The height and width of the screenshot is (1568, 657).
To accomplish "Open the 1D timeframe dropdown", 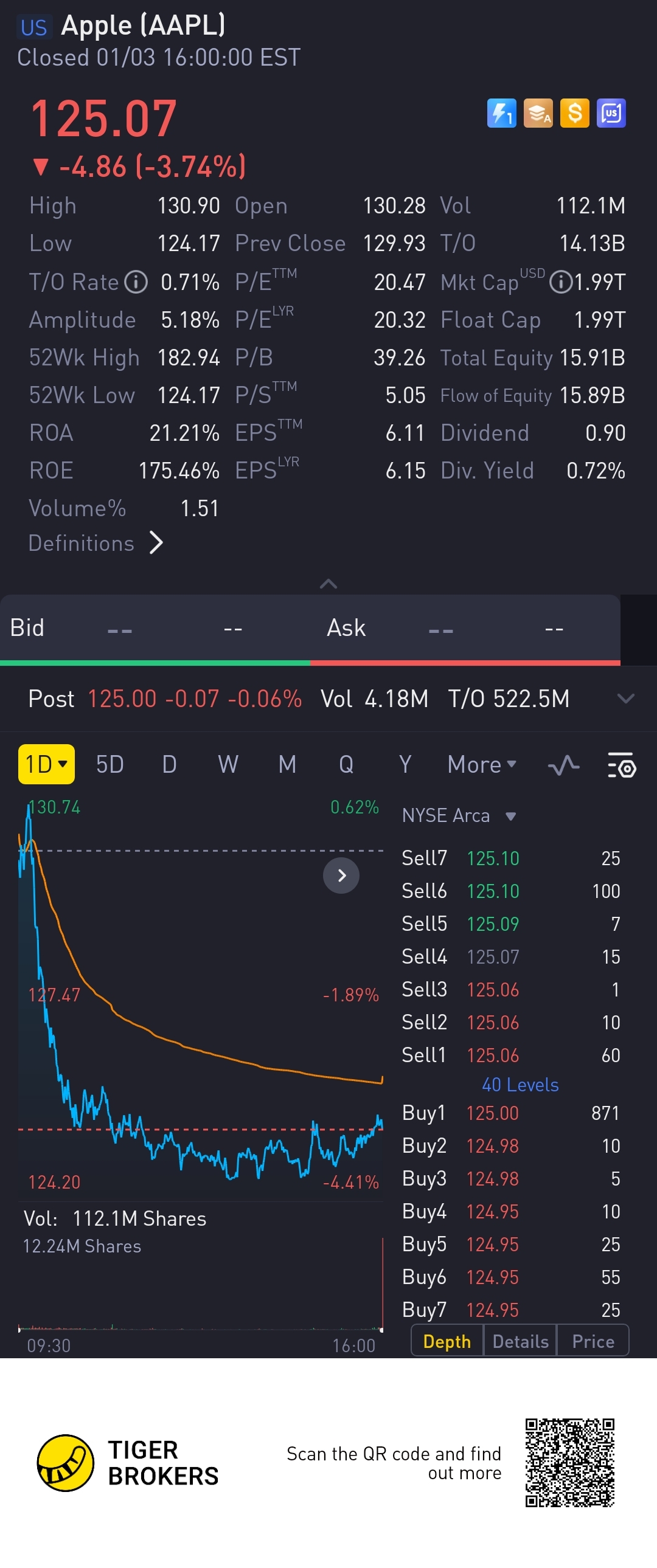I will 46,764.
